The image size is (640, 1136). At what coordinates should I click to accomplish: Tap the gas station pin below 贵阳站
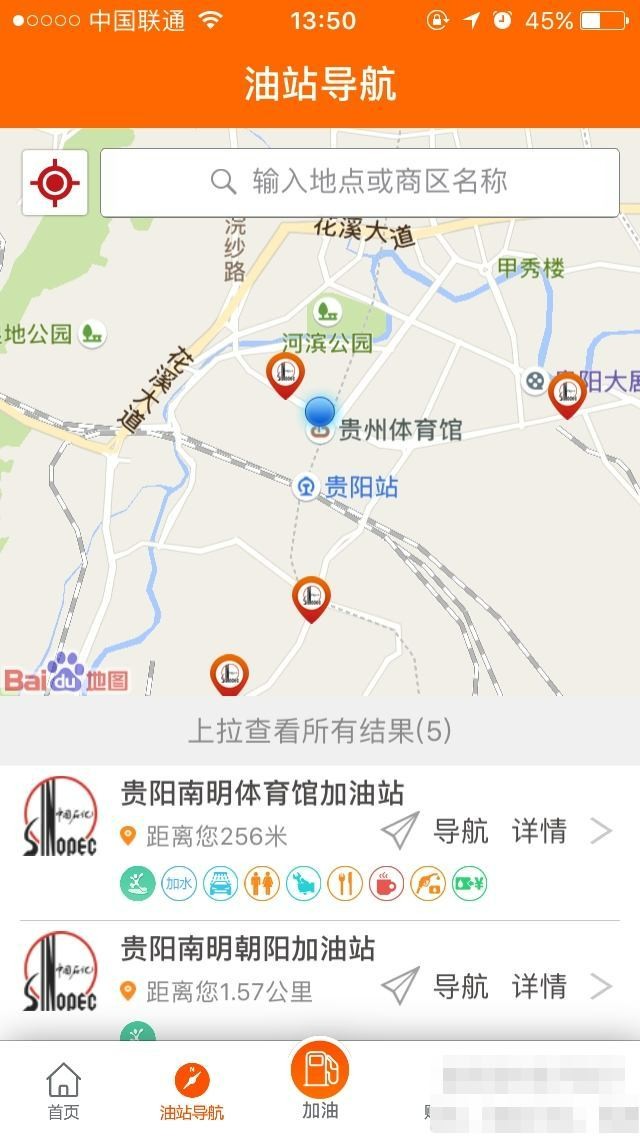311,598
